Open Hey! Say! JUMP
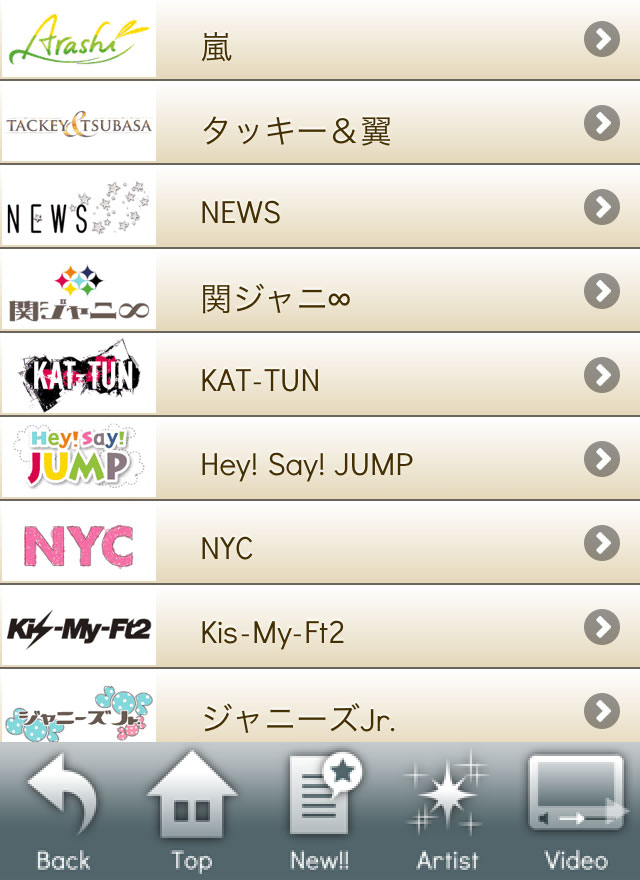This screenshot has height=880, width=640. click(320, 461)
